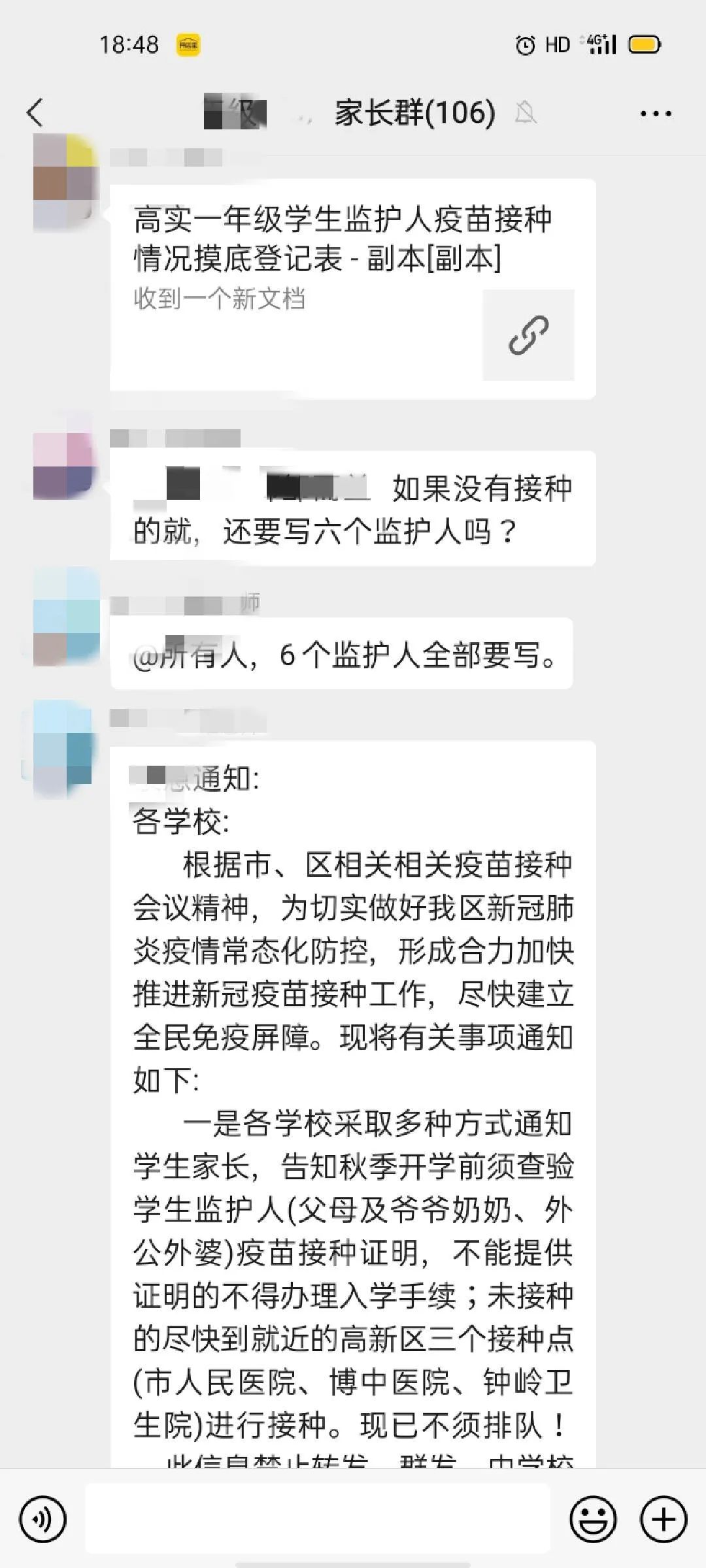Focus the message text field
Screen dimensions: 706x1568
coord(318,1518)
